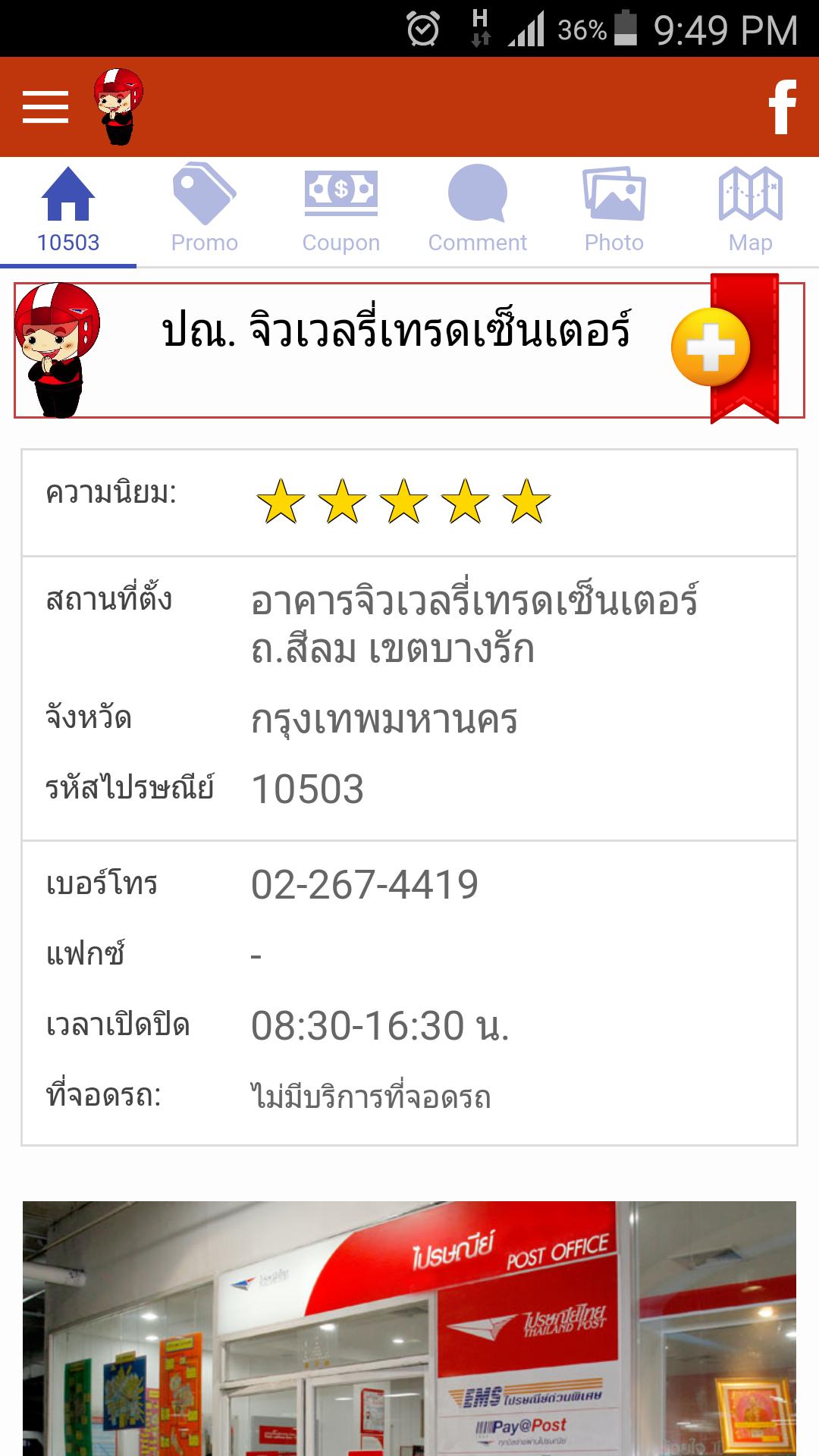Open the Facebook page icon
The width and height of the screenshot is (819, 1456).
[782, 107]
